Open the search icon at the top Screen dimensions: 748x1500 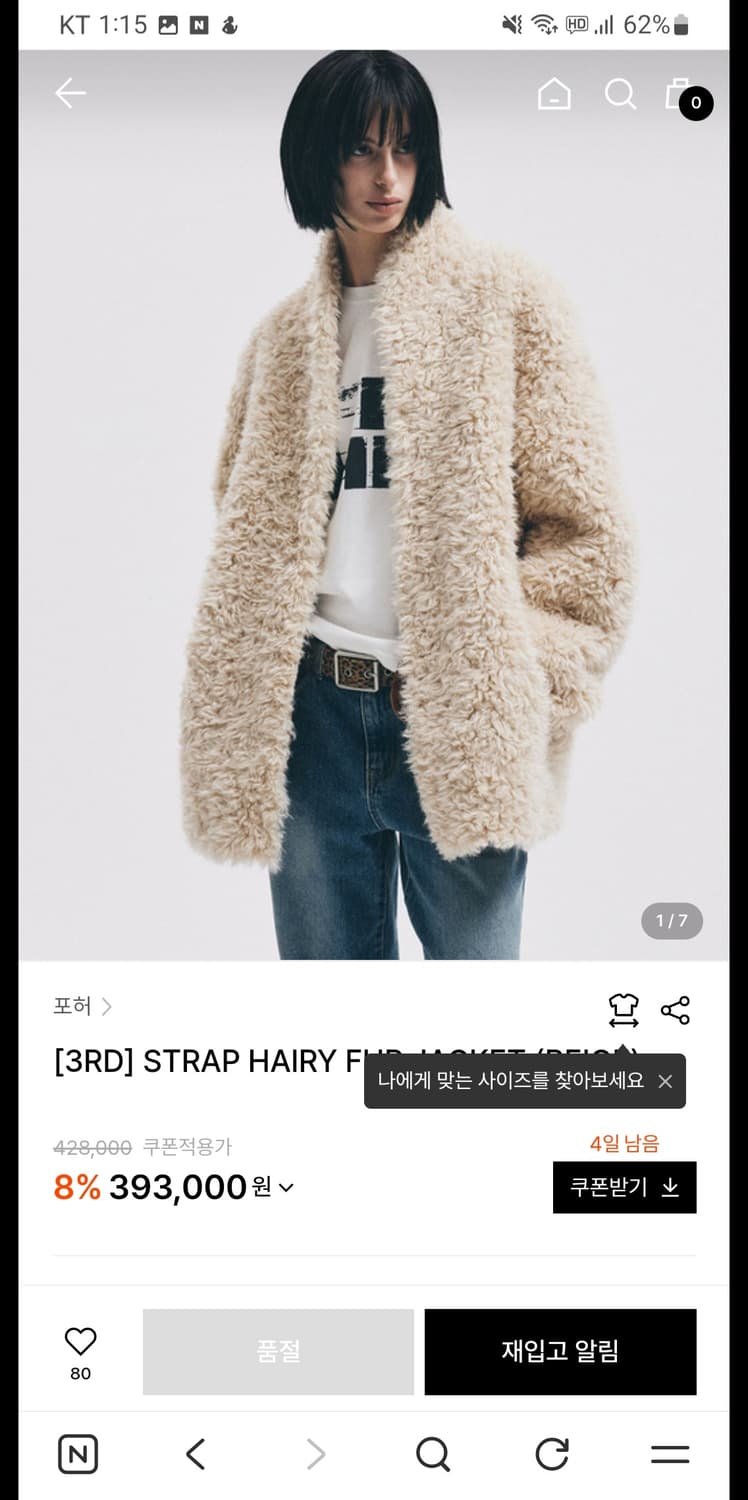[x=621, y=95]
